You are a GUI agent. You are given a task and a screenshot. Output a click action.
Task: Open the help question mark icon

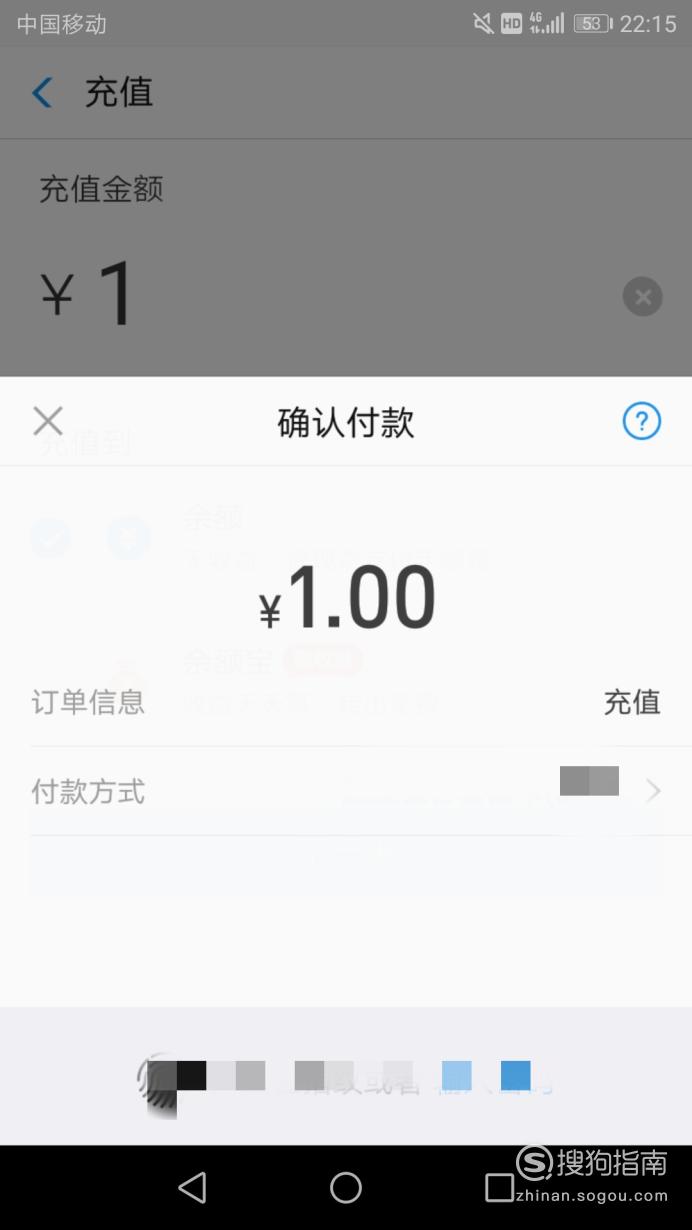tap(642, 421)
